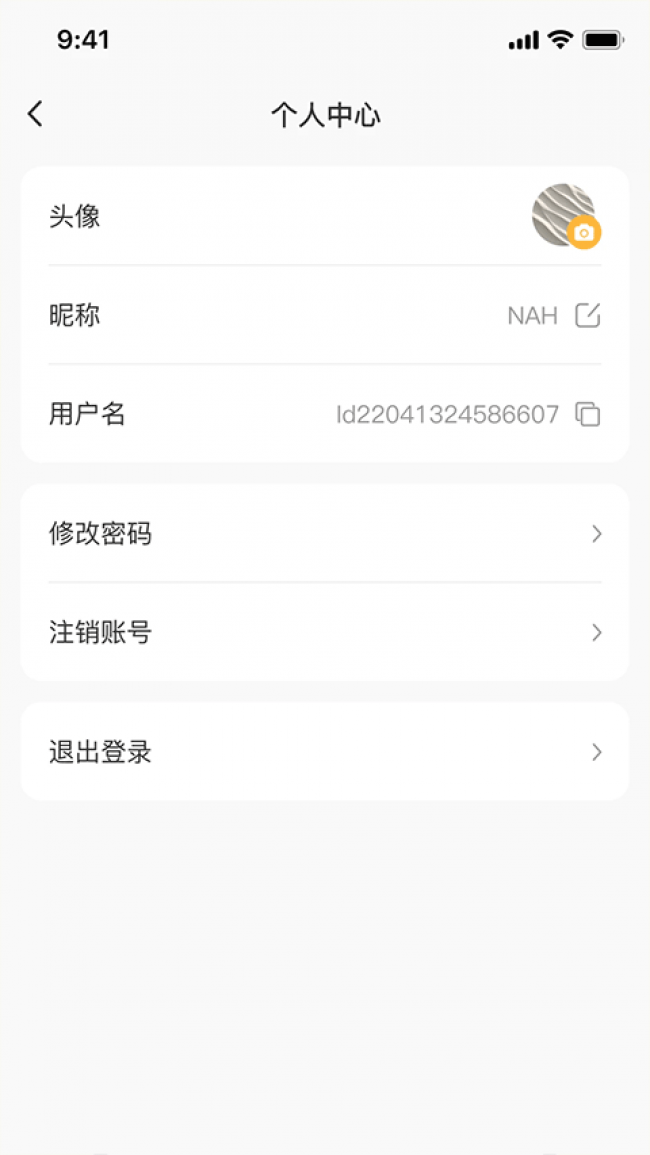Image resolution: width=650 pixels, height=1155 pixels.
Task: Open the 注销账号 option
Action: tap(324, 632)
